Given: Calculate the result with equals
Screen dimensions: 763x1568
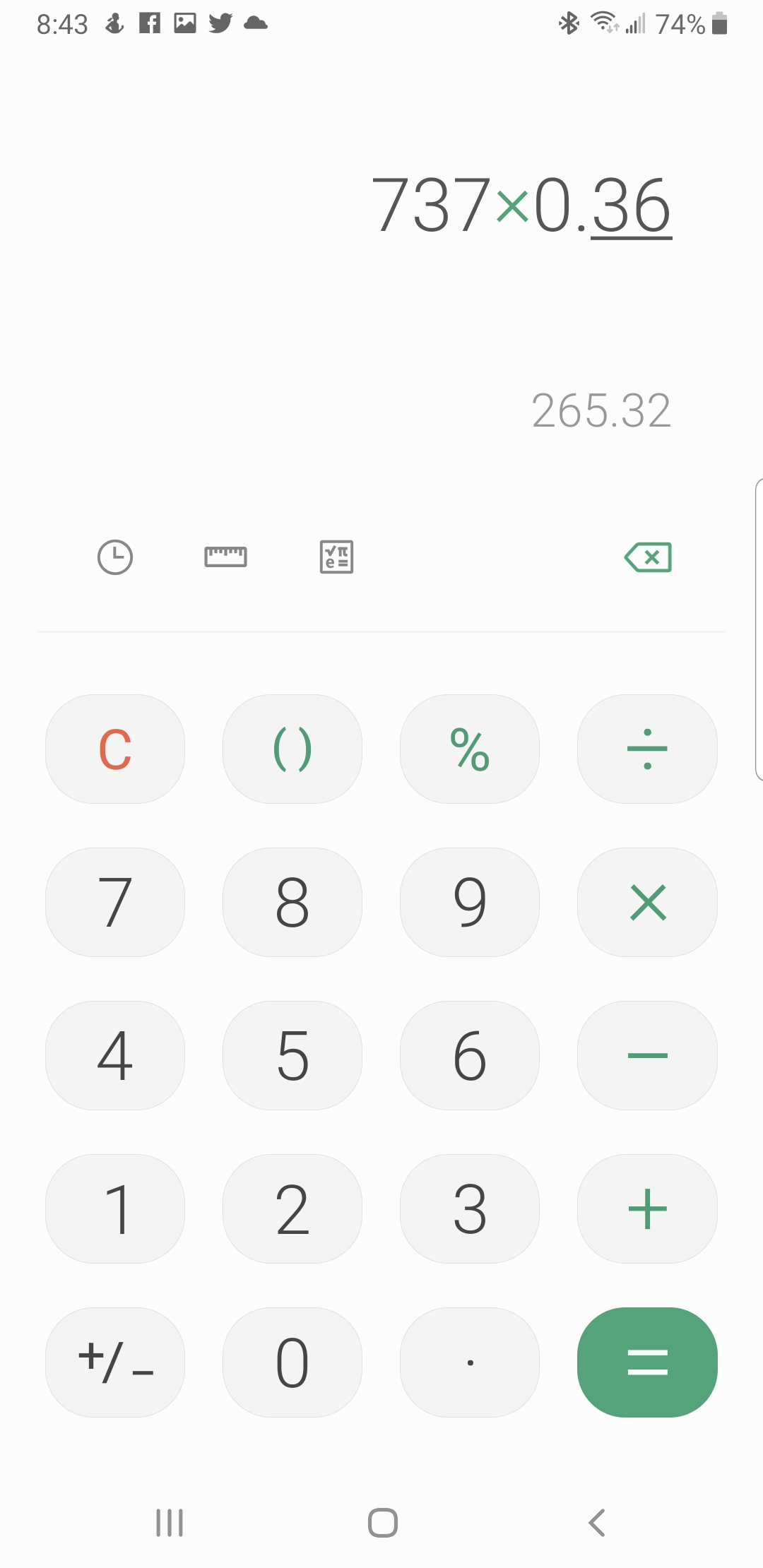Looking at the screenshot, I should coord(647,1362).
